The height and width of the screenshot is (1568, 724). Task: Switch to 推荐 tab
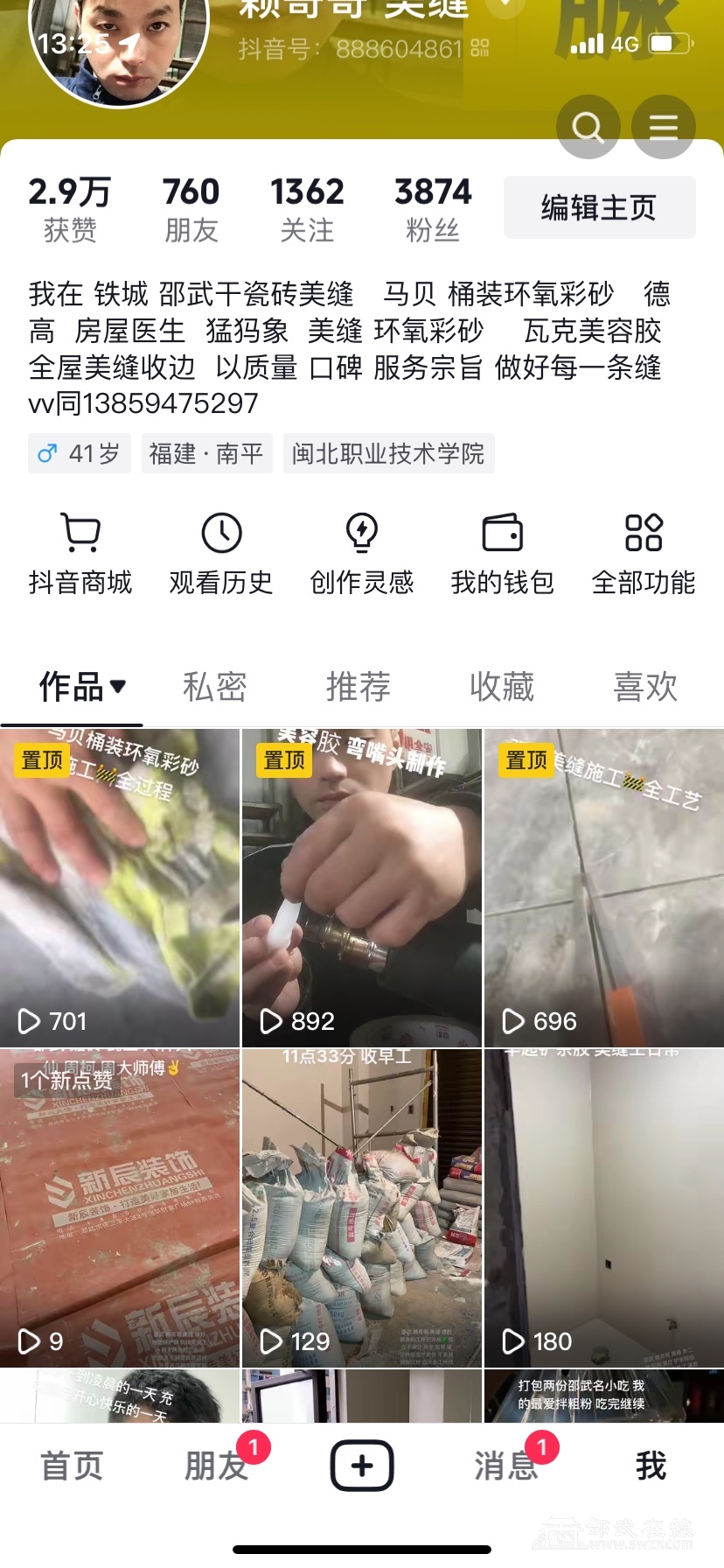point(359,687)
